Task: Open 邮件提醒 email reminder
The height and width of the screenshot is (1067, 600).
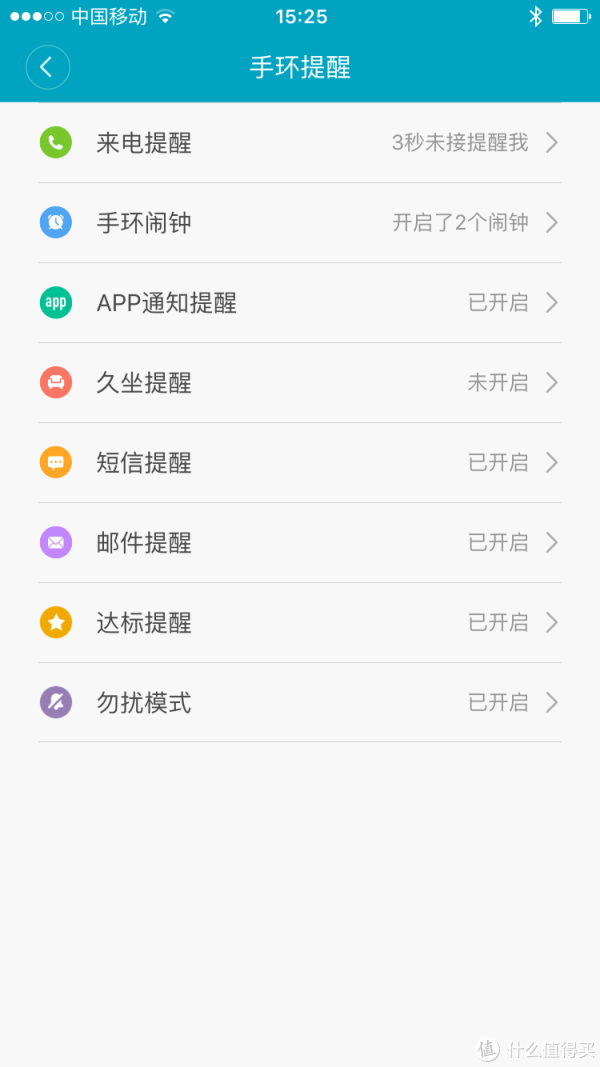Action: pos(300,542)
